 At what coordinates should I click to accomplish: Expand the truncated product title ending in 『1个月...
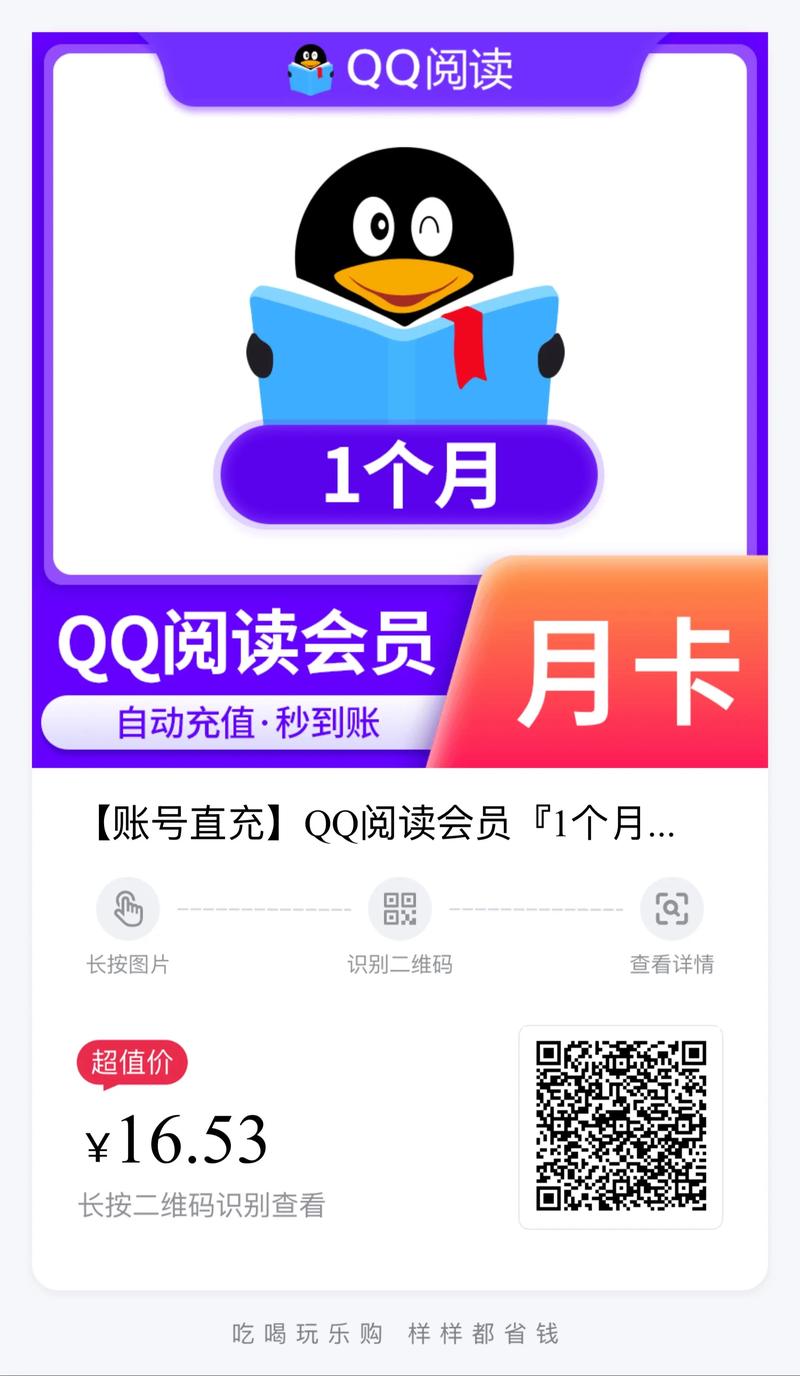pos(380,823)
